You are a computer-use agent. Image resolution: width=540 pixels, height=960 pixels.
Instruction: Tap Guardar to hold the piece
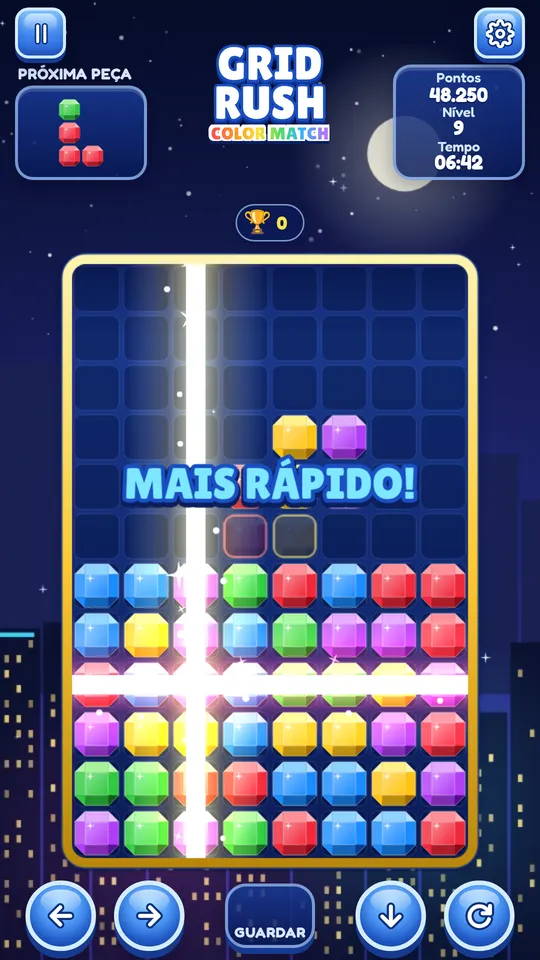tap(270, 918)
